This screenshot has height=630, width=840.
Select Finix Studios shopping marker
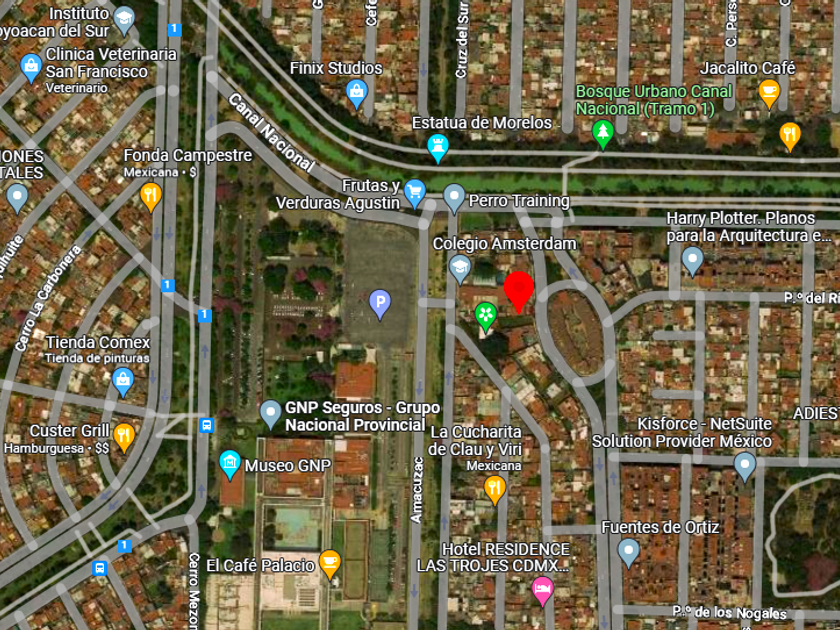point(356,93)
